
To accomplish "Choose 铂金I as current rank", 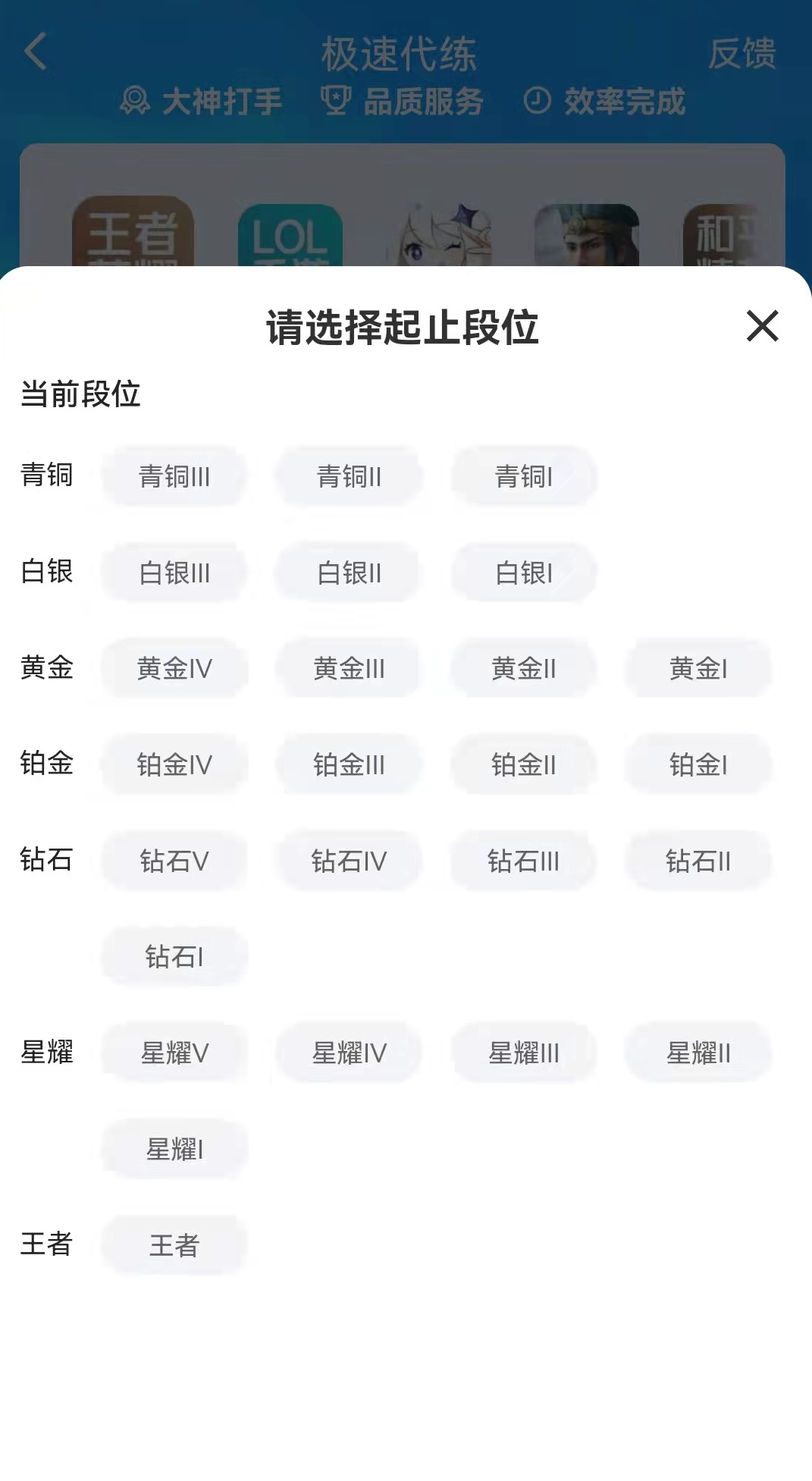I will point(698,764).
